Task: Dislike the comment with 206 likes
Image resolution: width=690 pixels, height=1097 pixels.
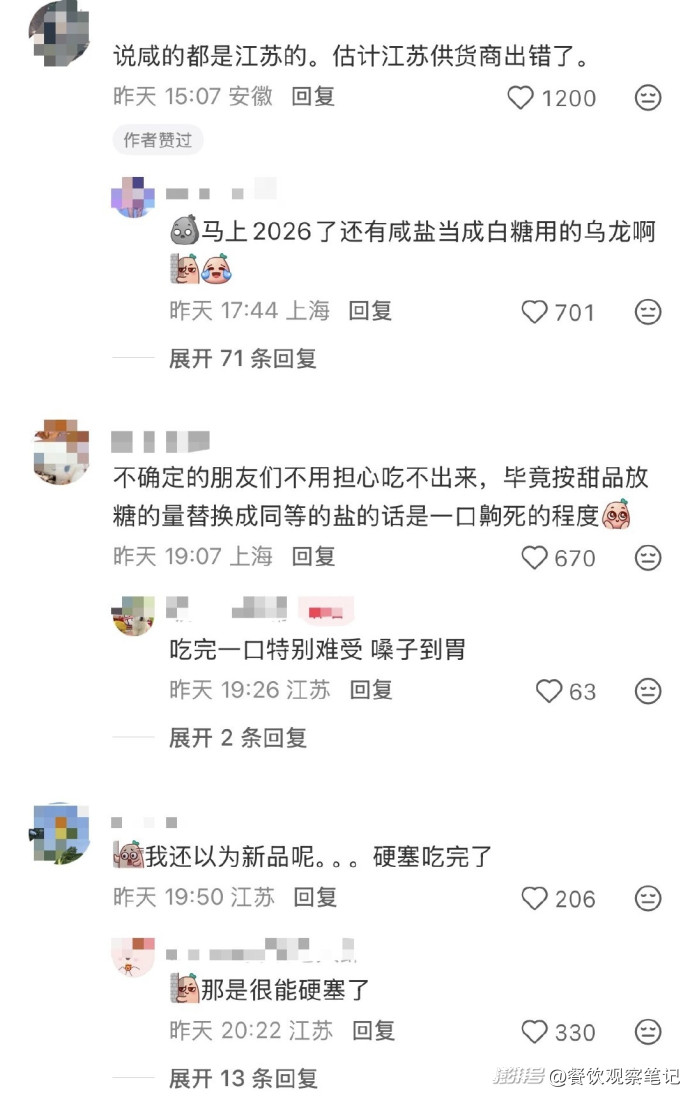Action: point(648,898)
